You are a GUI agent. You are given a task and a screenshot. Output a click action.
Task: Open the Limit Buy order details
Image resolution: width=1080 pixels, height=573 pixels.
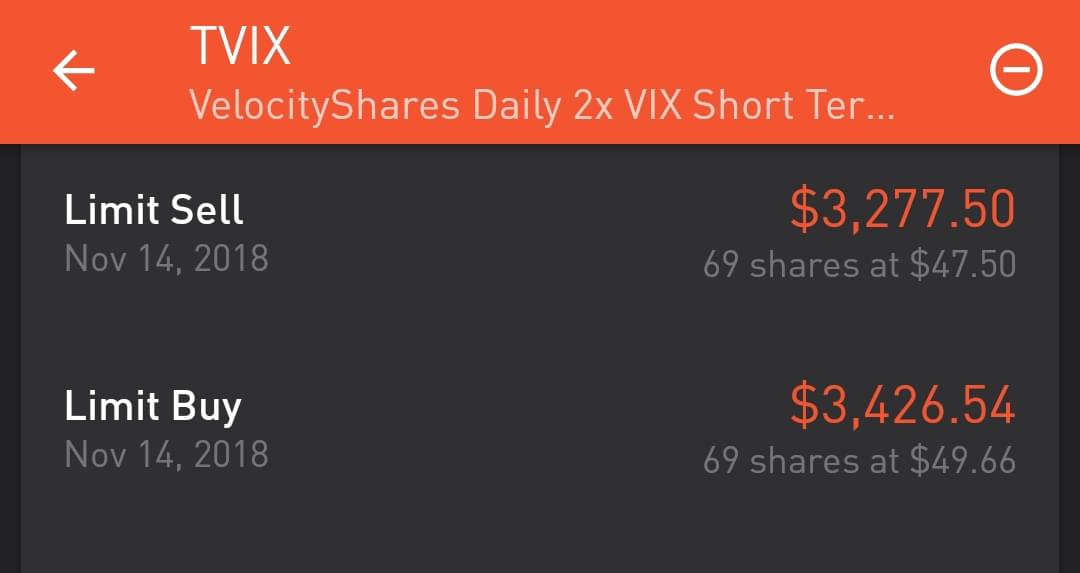pyautogui.click(x=540, y=429)
